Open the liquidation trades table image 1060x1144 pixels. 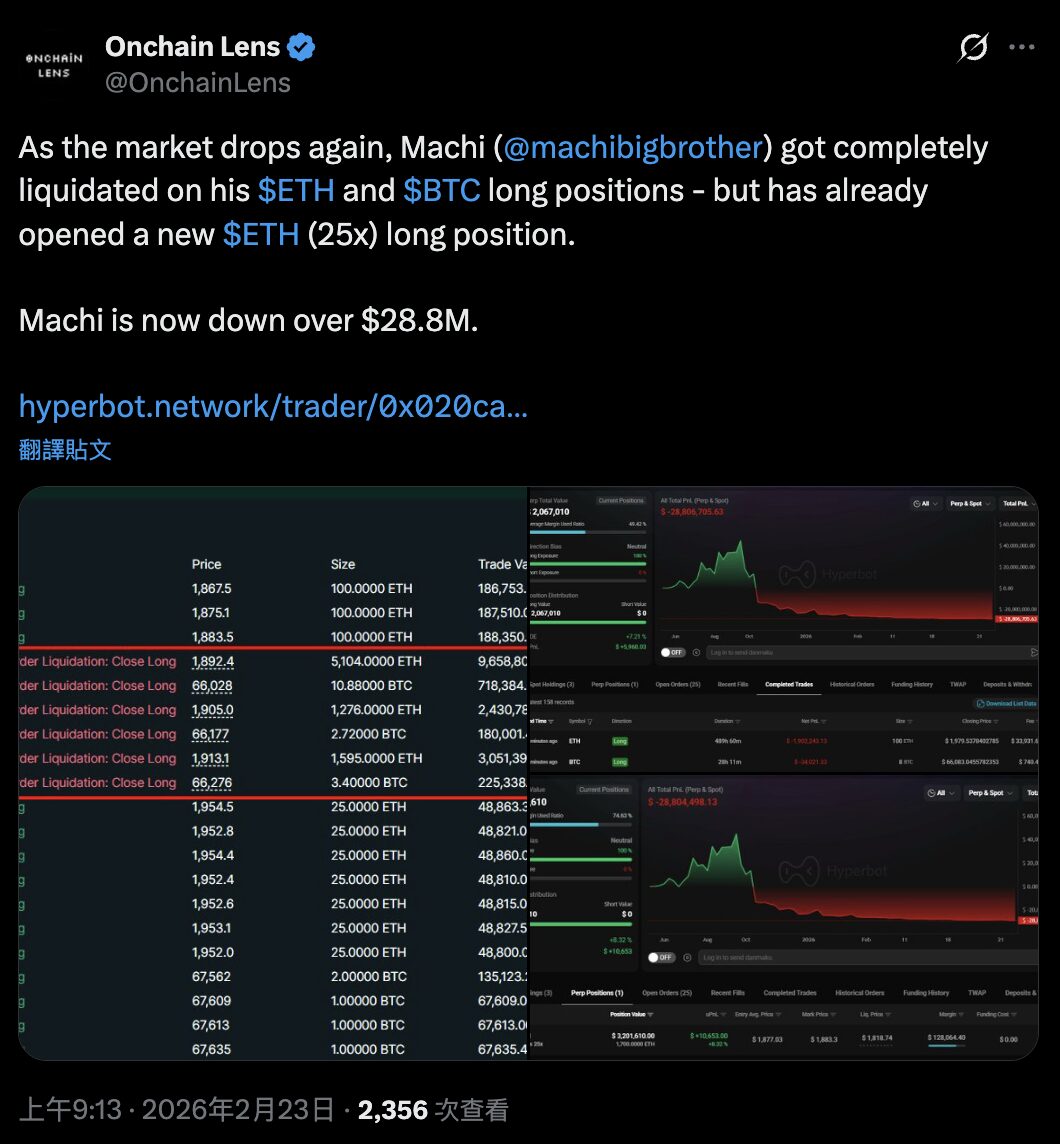pyautogui.click(x=272, y=772)
